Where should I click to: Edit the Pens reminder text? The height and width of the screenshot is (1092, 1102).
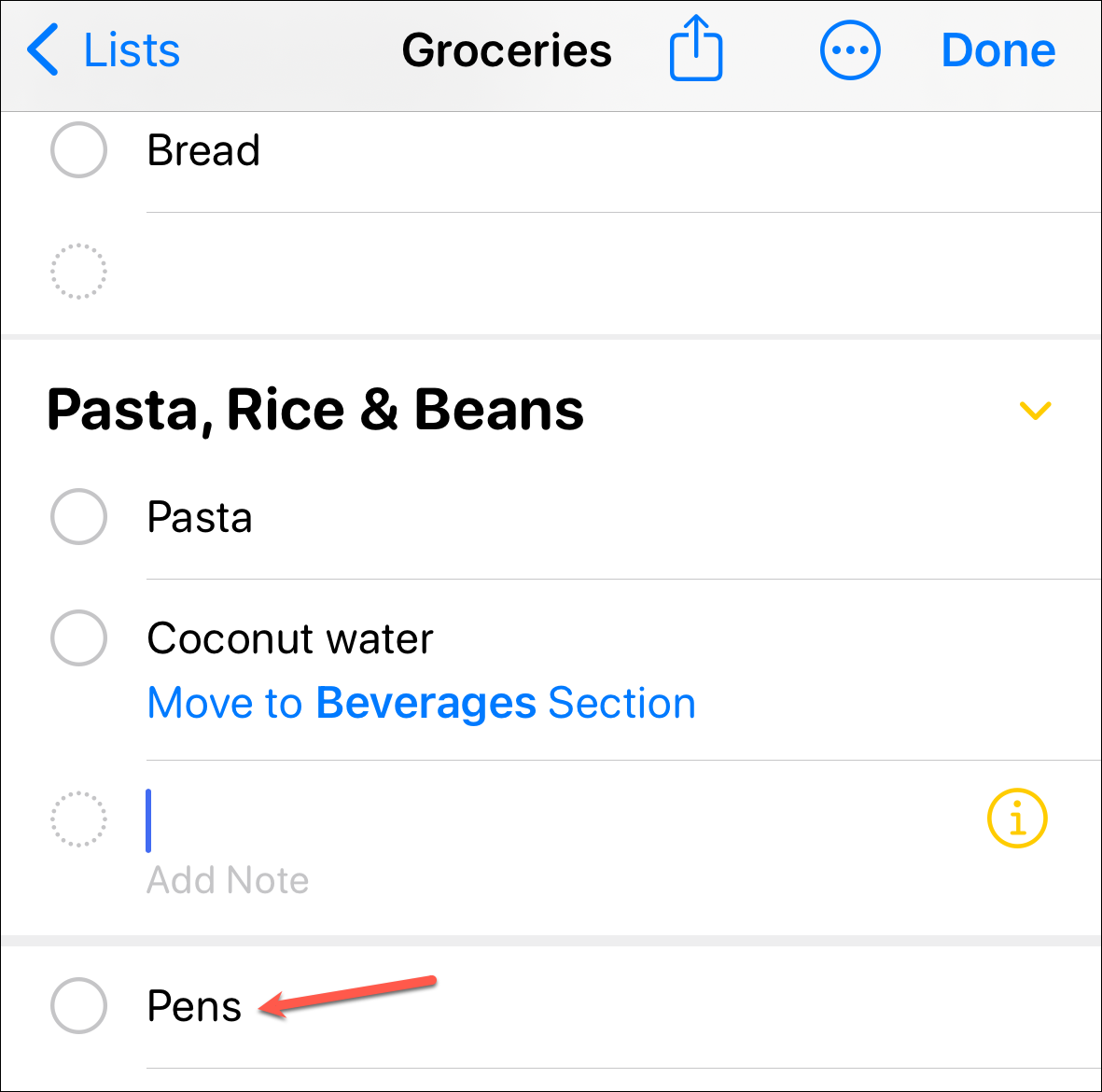pyautogui.click(x=195, y=1006)
